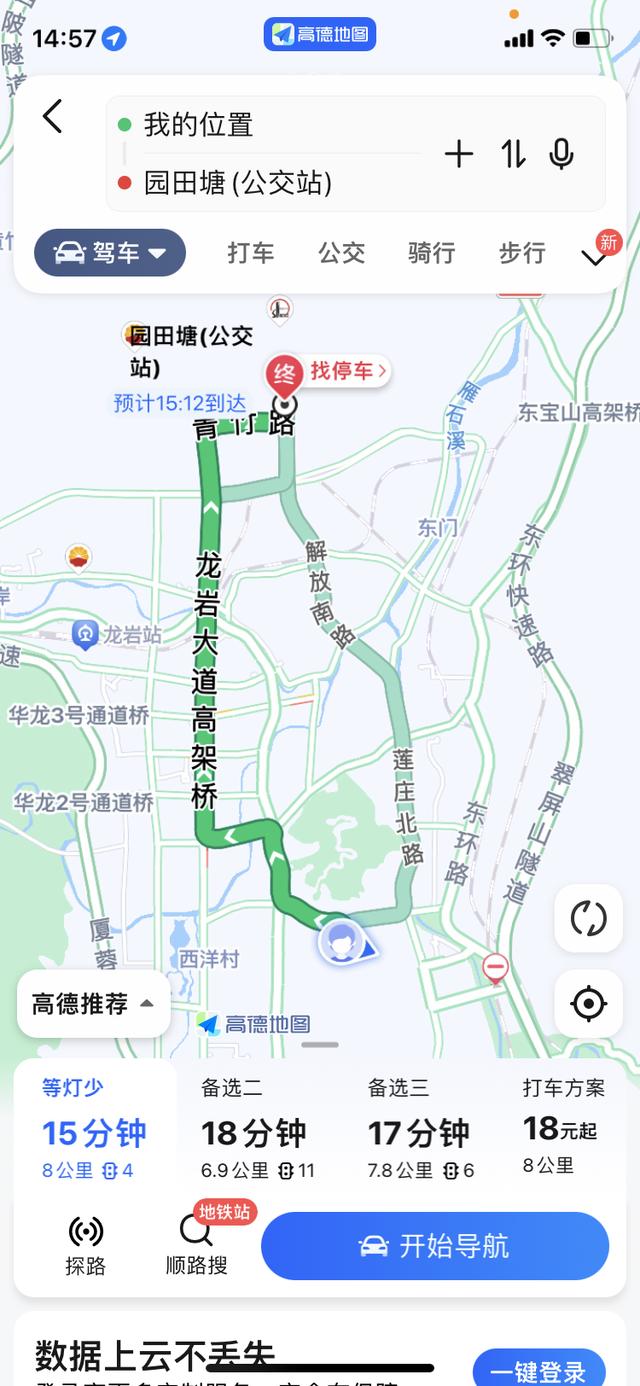Recenter the map on my location

[588, 1003]
